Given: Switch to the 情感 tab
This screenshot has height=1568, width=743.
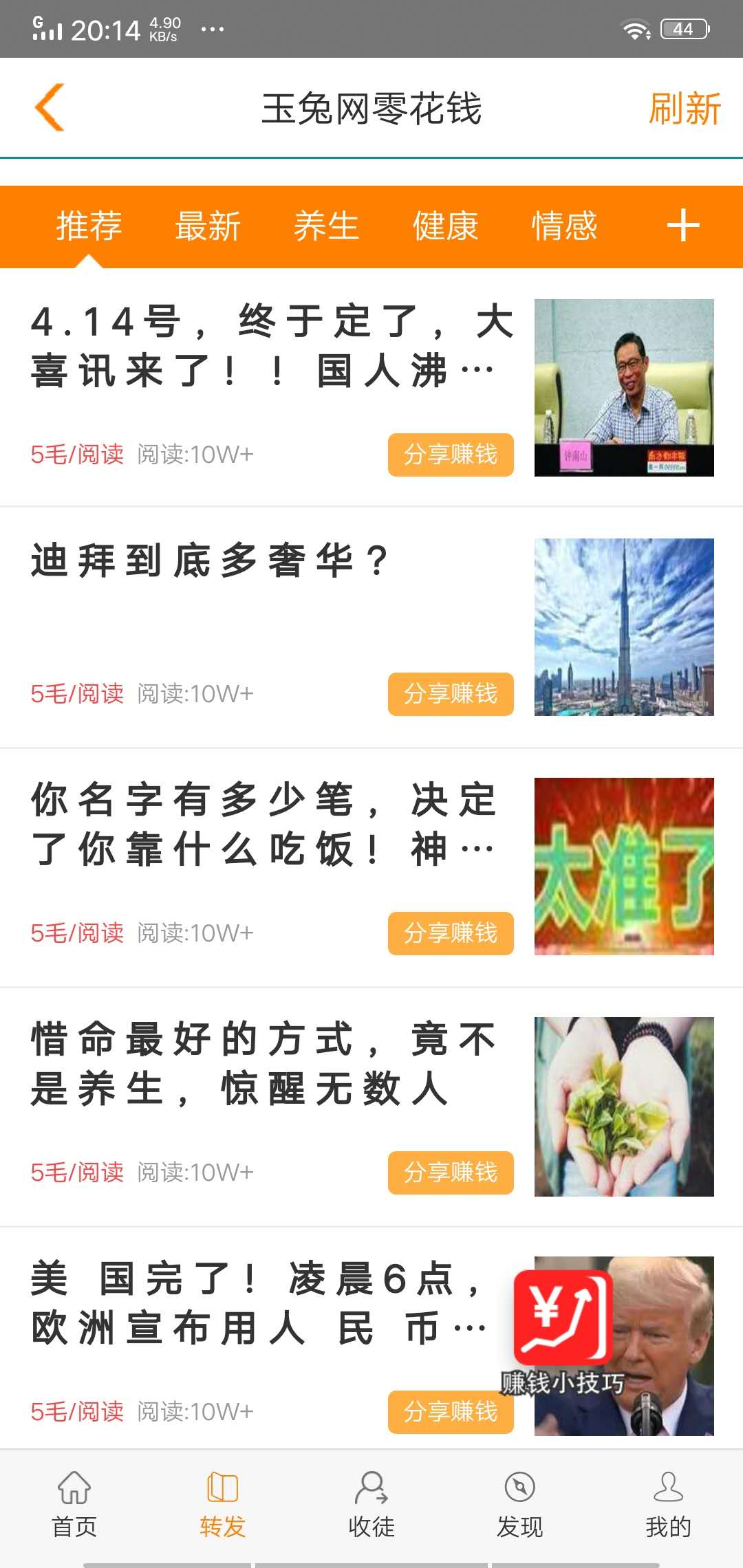Looking at the screenshot, I should click(x=564, y=226).
